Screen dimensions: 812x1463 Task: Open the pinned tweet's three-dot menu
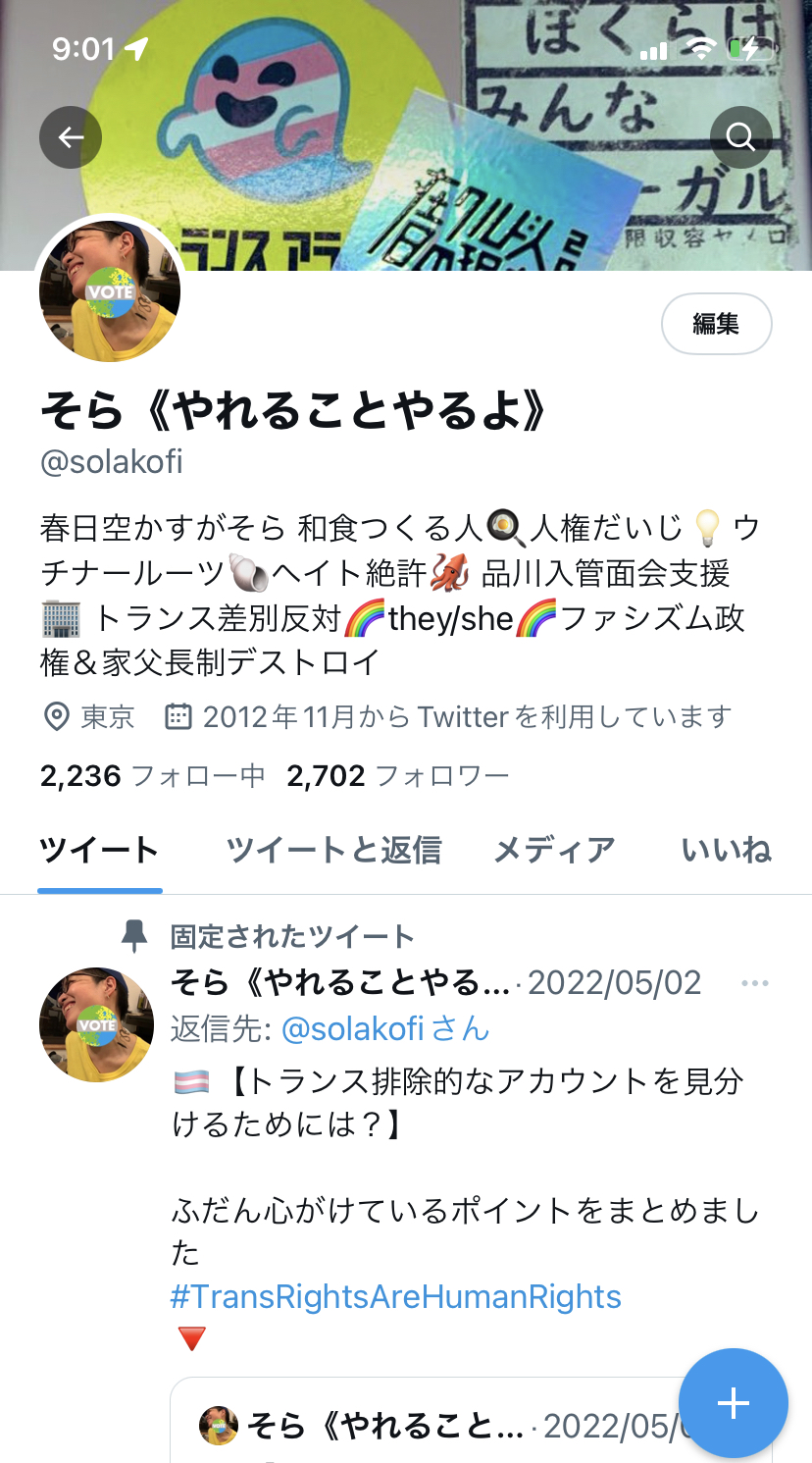point(754,983)
